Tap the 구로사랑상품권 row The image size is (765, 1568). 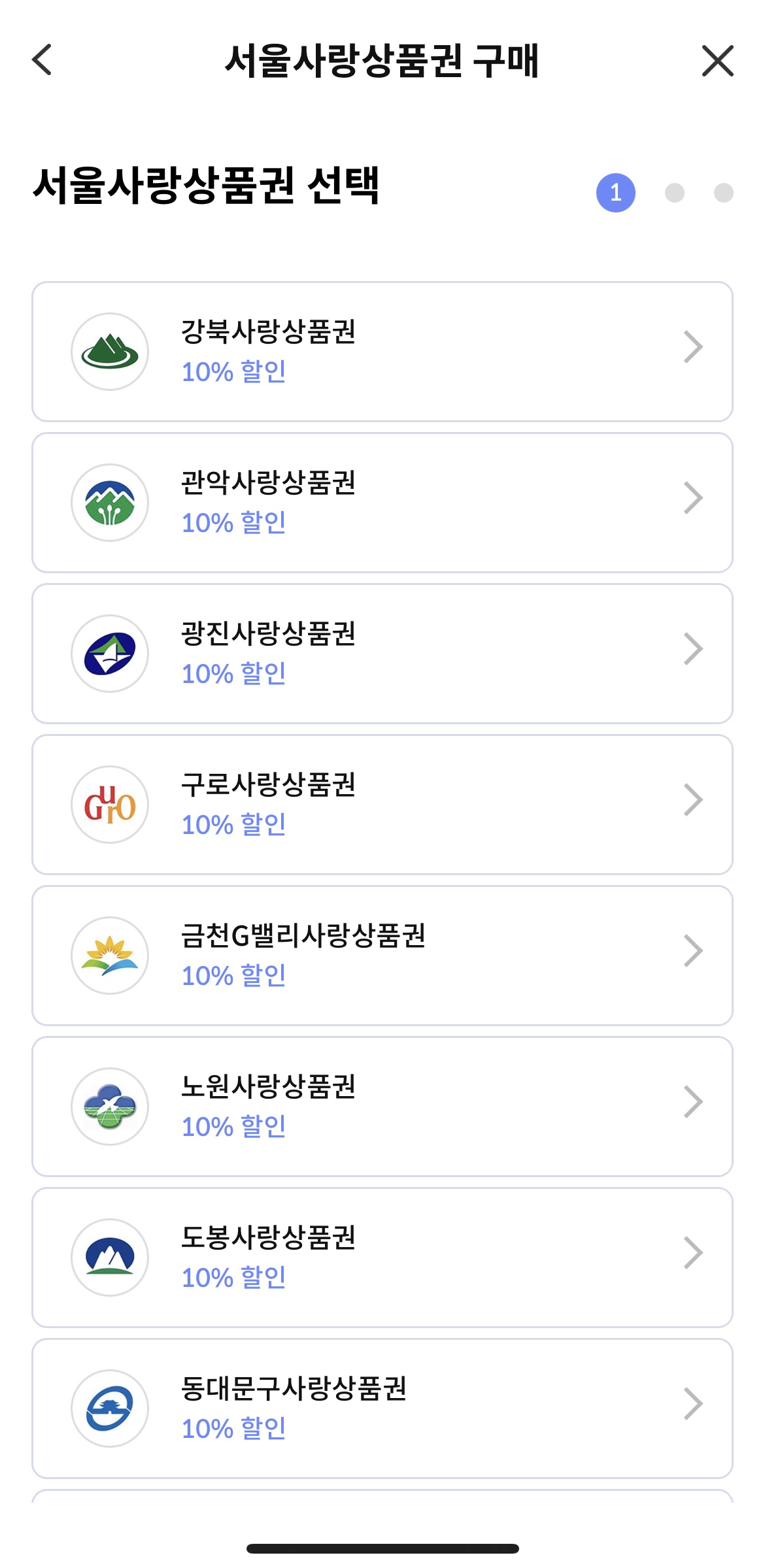pos(382,805)
